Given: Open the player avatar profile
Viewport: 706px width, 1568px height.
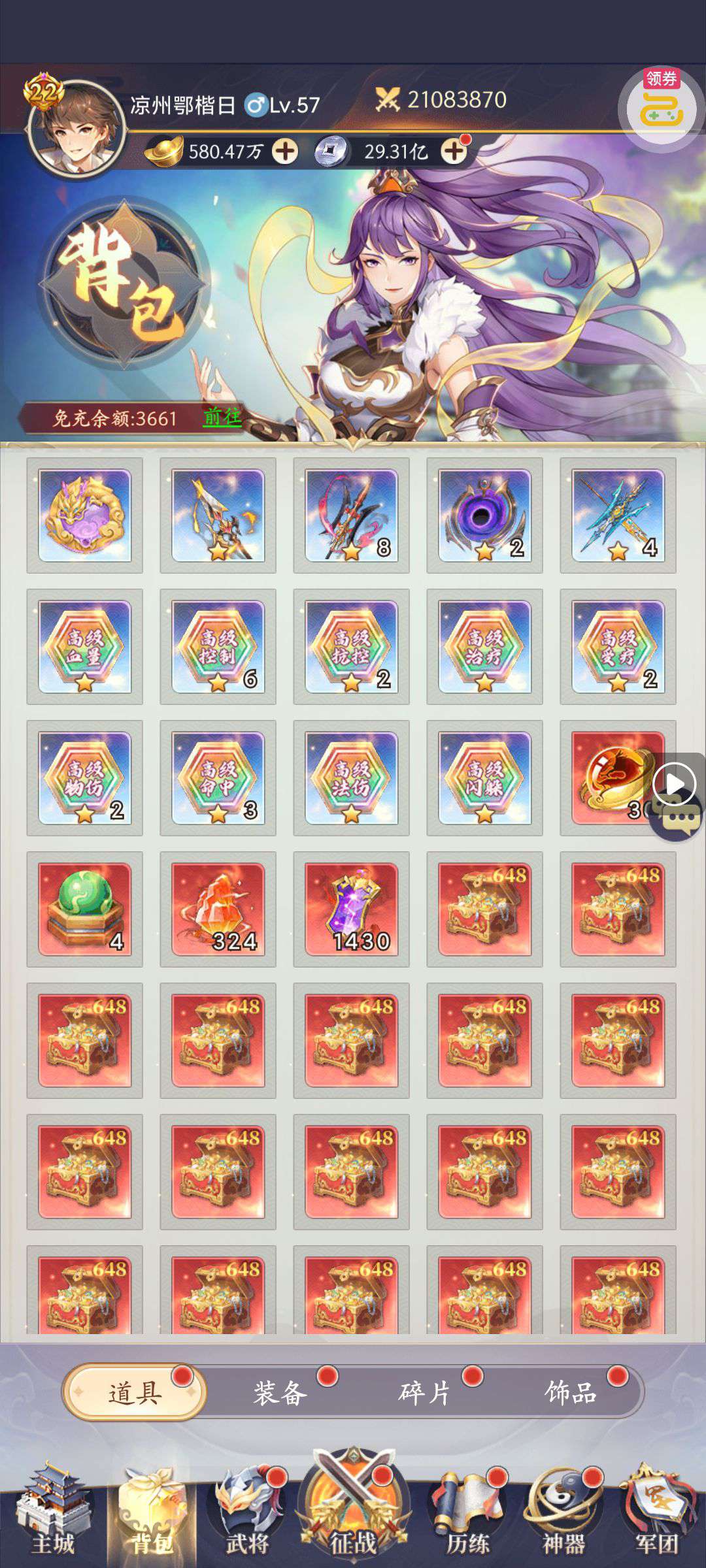Looking at the screenshot, I should 76,128.
